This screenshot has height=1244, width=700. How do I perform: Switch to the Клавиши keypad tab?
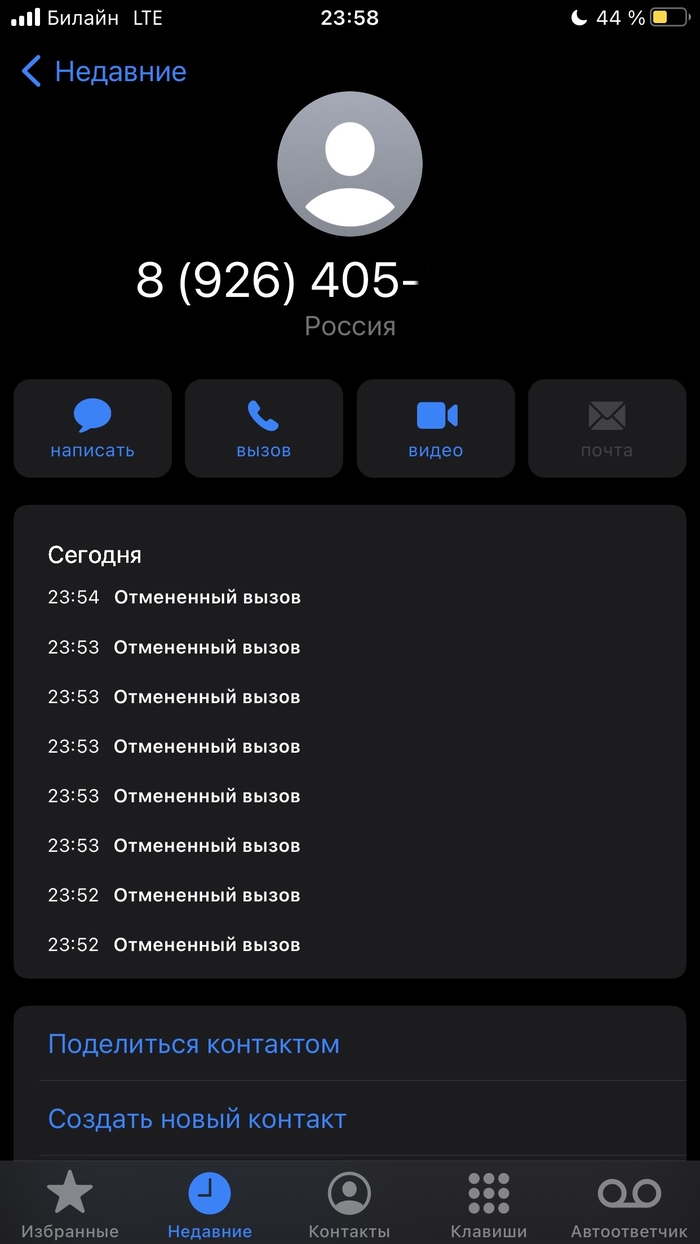click(x=489, y=1204)
